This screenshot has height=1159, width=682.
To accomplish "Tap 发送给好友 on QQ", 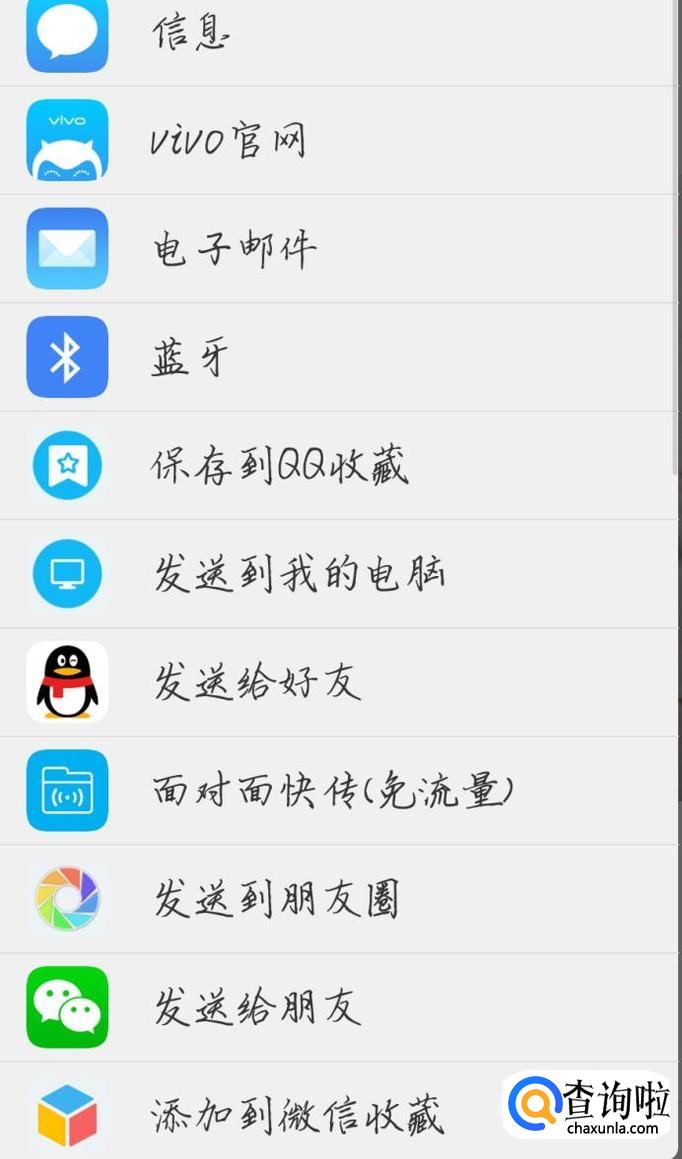I will pos(256,682).
